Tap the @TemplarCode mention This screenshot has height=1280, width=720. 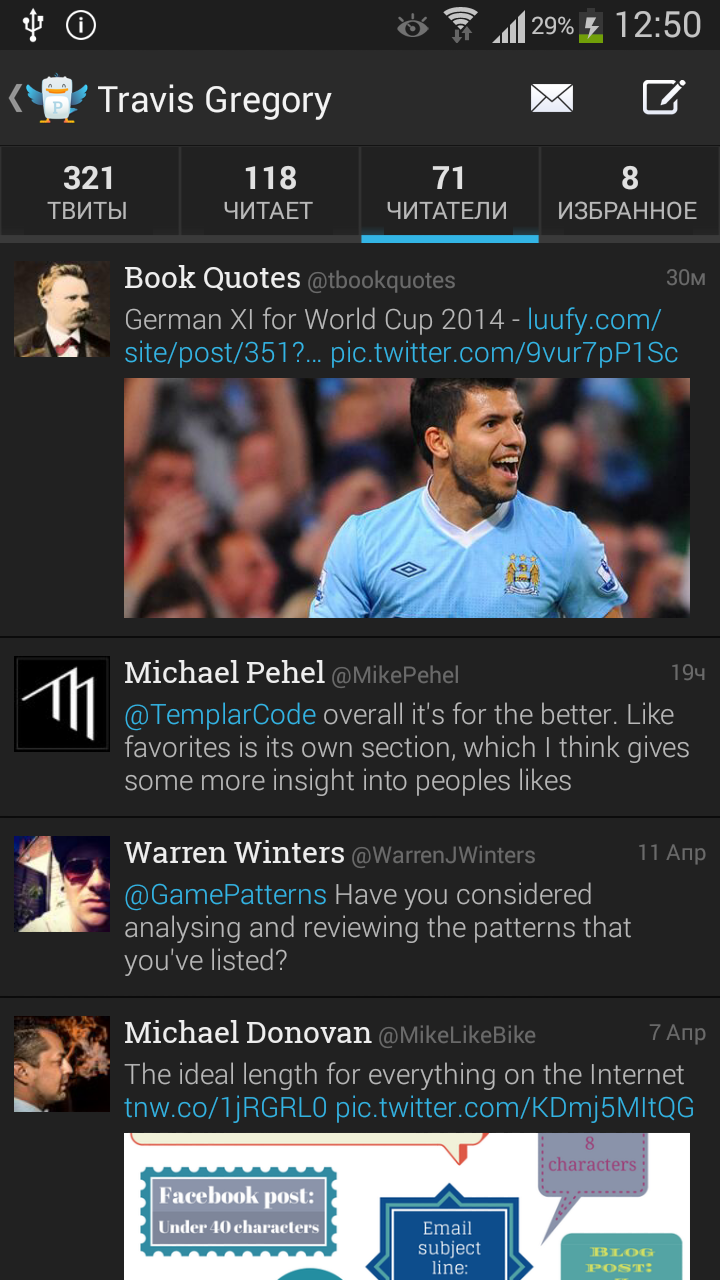click(220, 715)
